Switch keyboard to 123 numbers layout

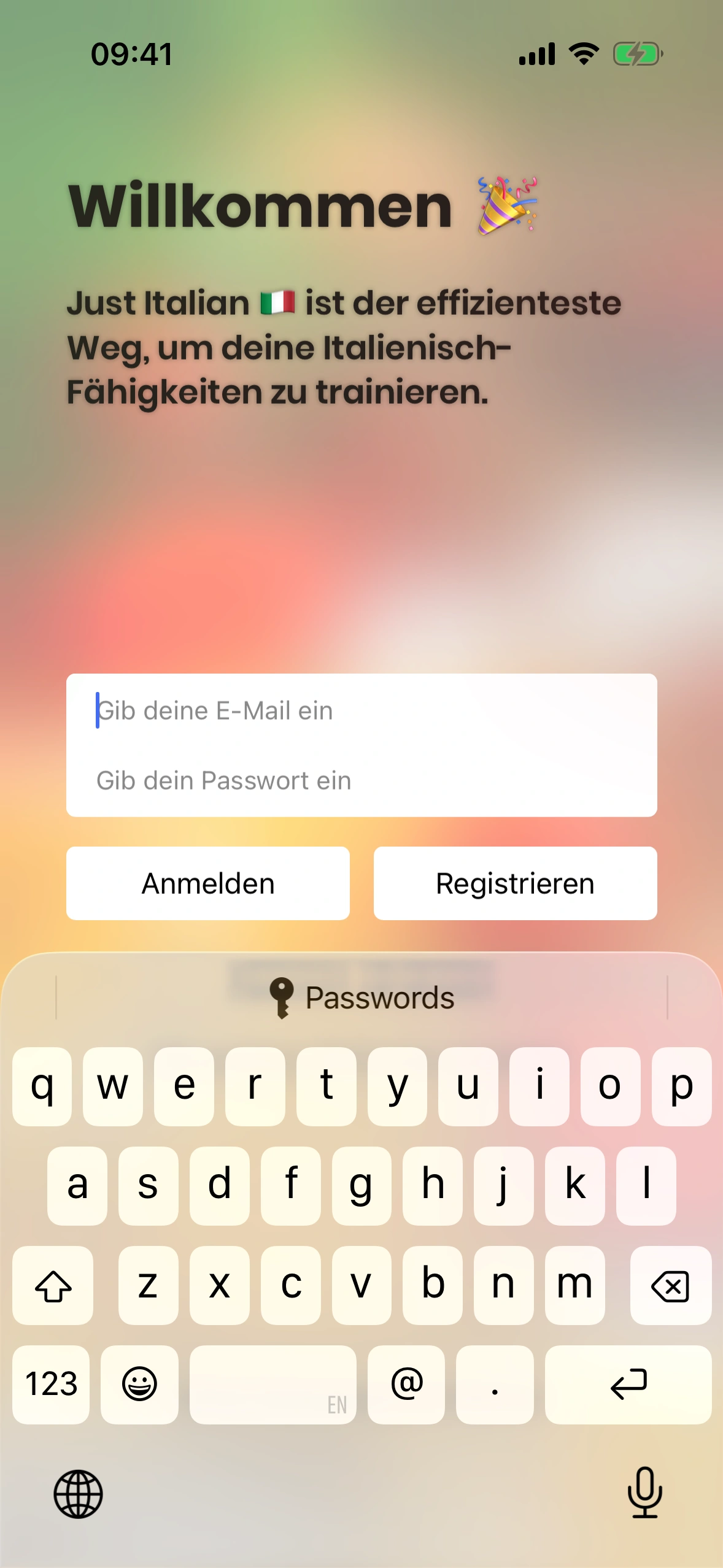[51, 1384]
